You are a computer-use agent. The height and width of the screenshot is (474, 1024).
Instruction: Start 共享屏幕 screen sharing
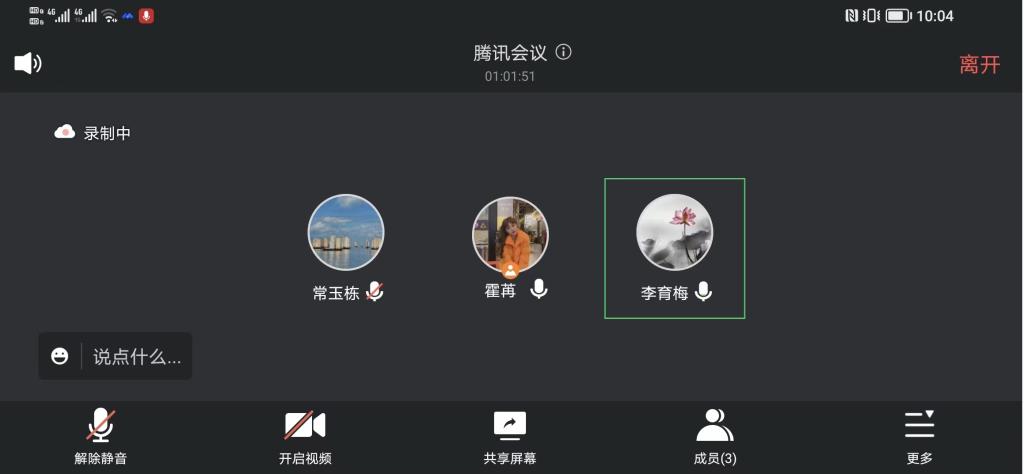(510, 437)
